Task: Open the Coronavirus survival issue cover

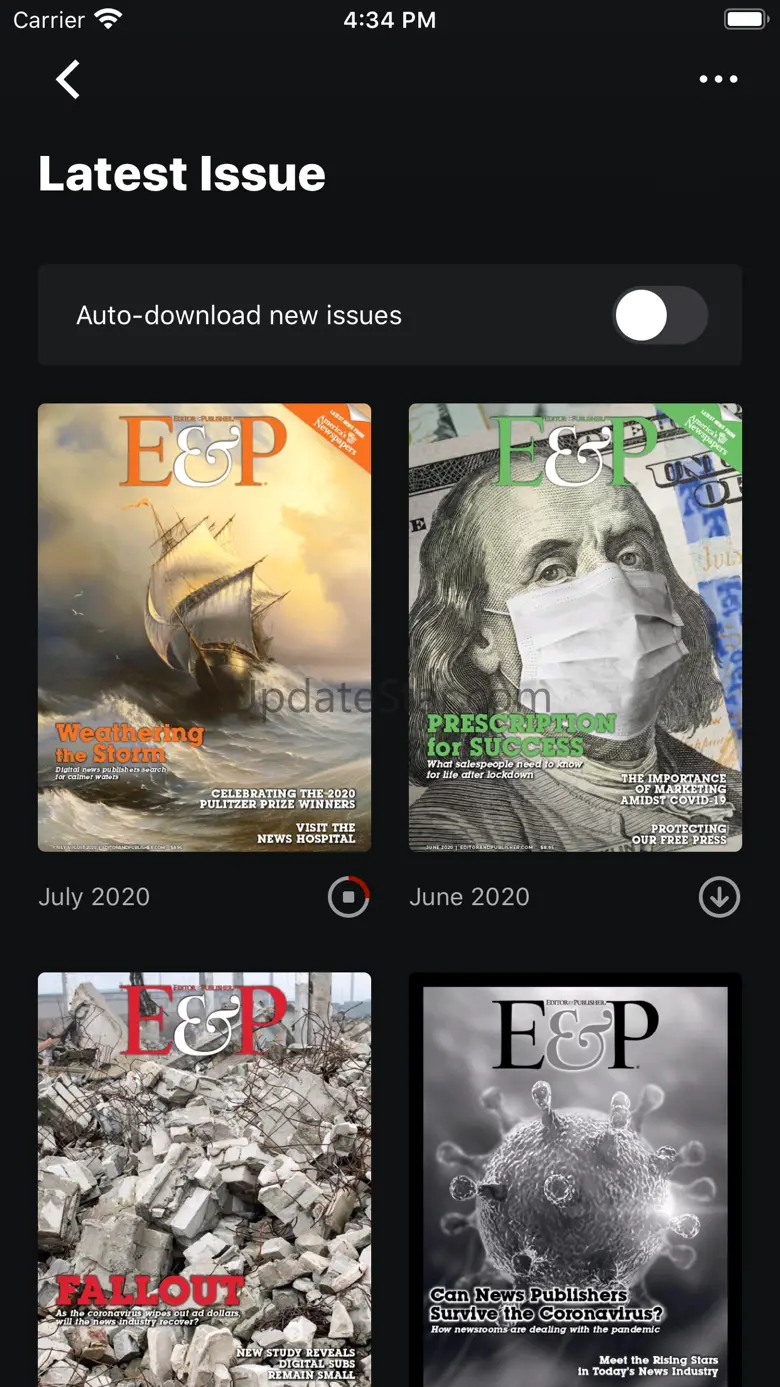Action: tap(575, 1180)
